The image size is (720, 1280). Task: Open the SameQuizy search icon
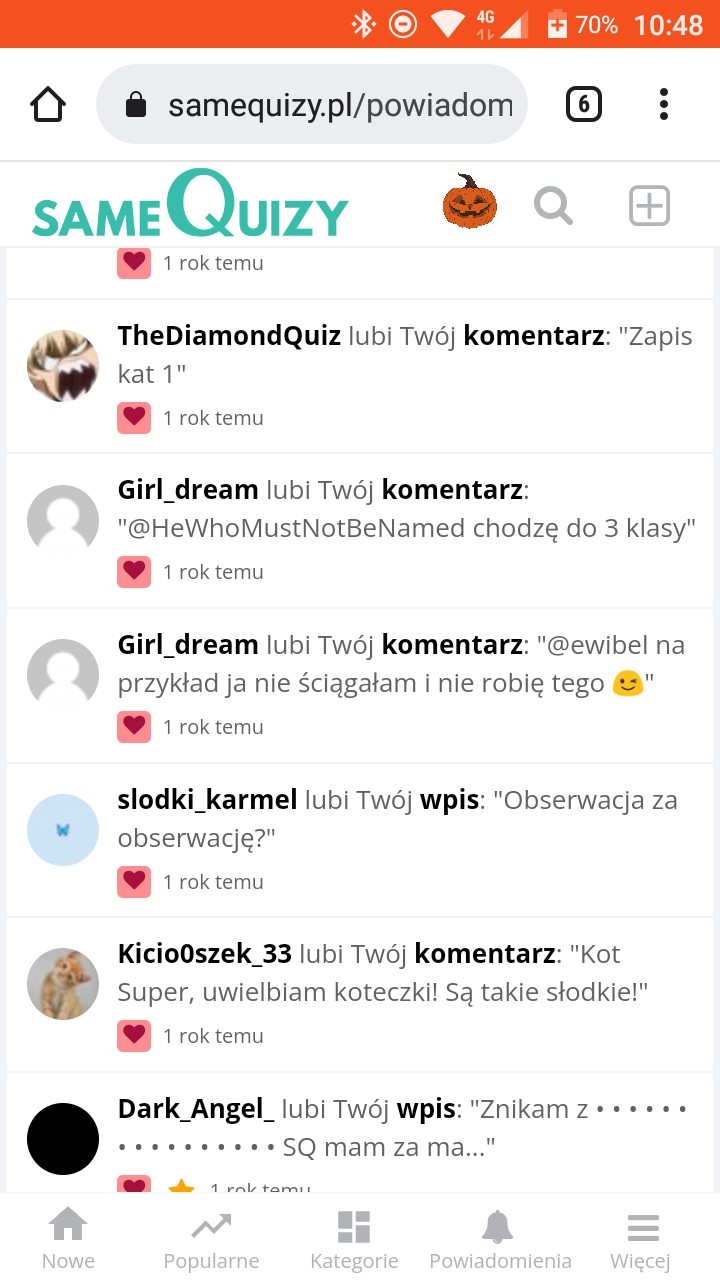553,206
